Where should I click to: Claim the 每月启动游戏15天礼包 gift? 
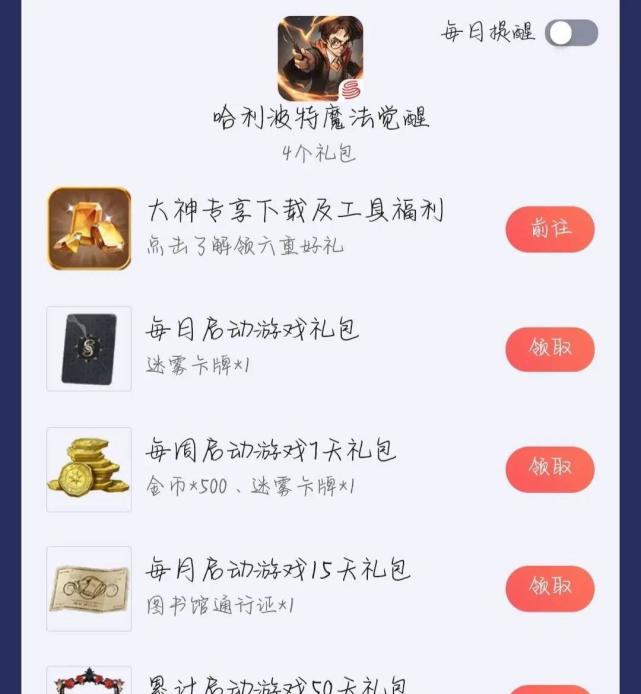(x=550, y=588)
